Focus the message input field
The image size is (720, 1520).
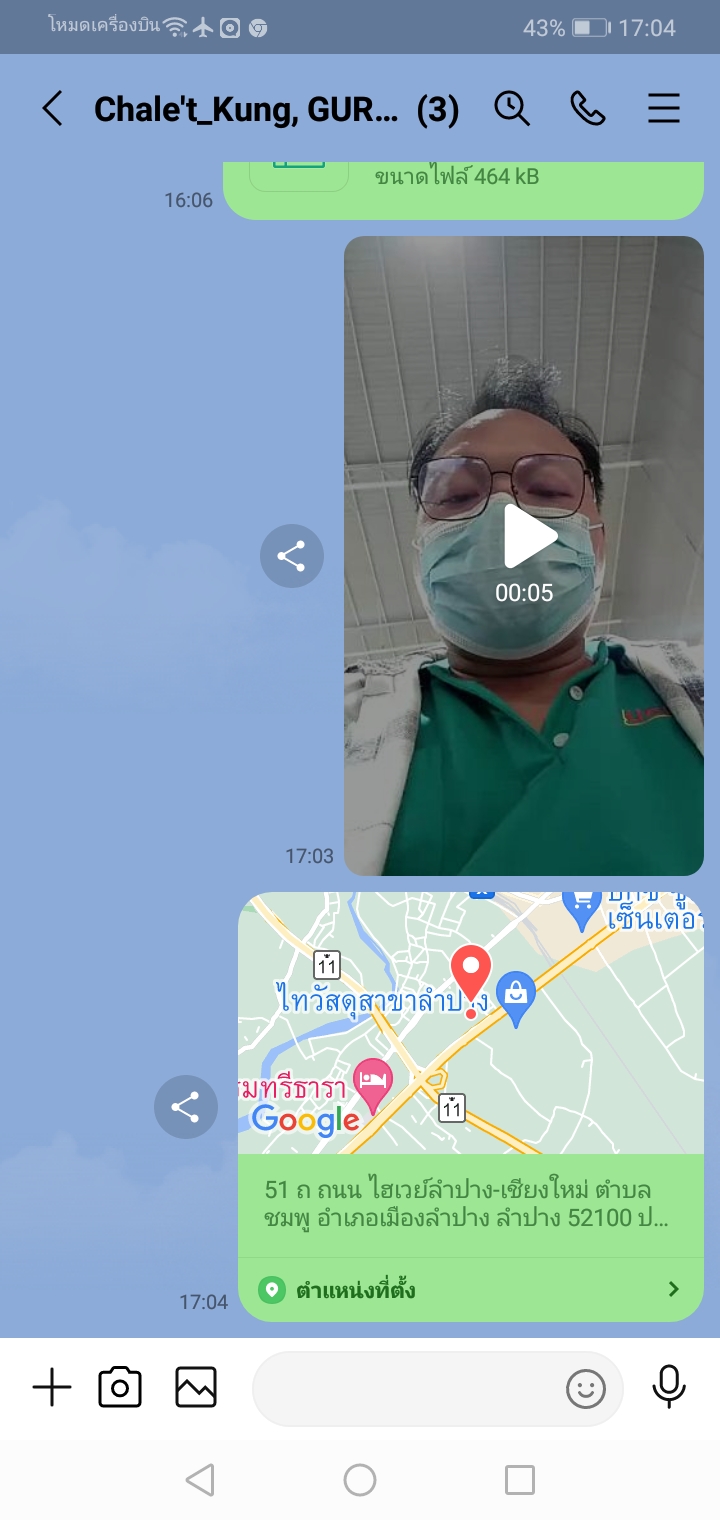point(405,1388)
